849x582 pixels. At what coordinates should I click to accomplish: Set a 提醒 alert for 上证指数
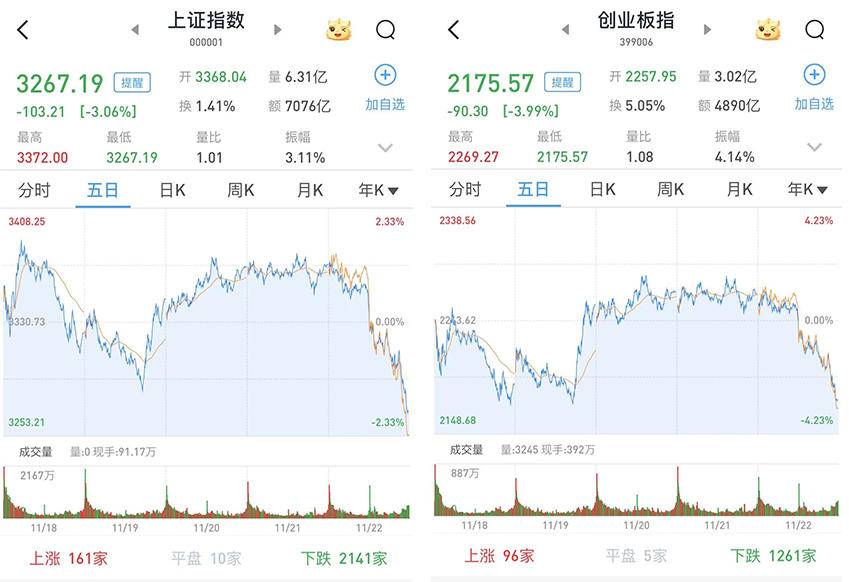(x=132, y=82)
